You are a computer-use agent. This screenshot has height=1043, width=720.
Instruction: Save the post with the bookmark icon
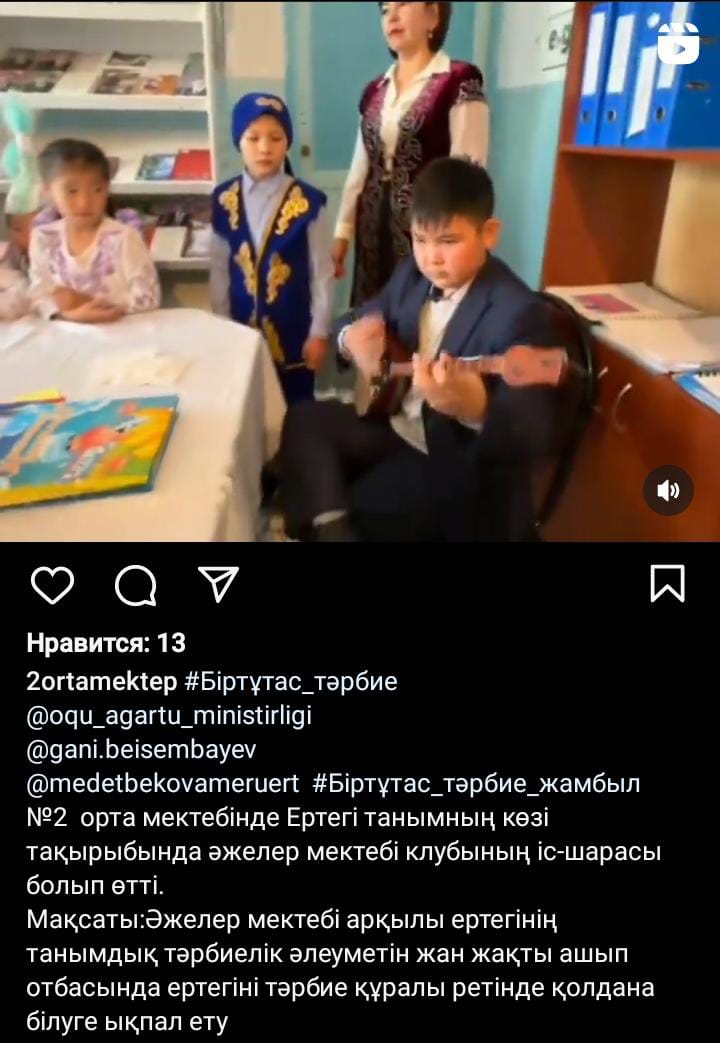667,585
